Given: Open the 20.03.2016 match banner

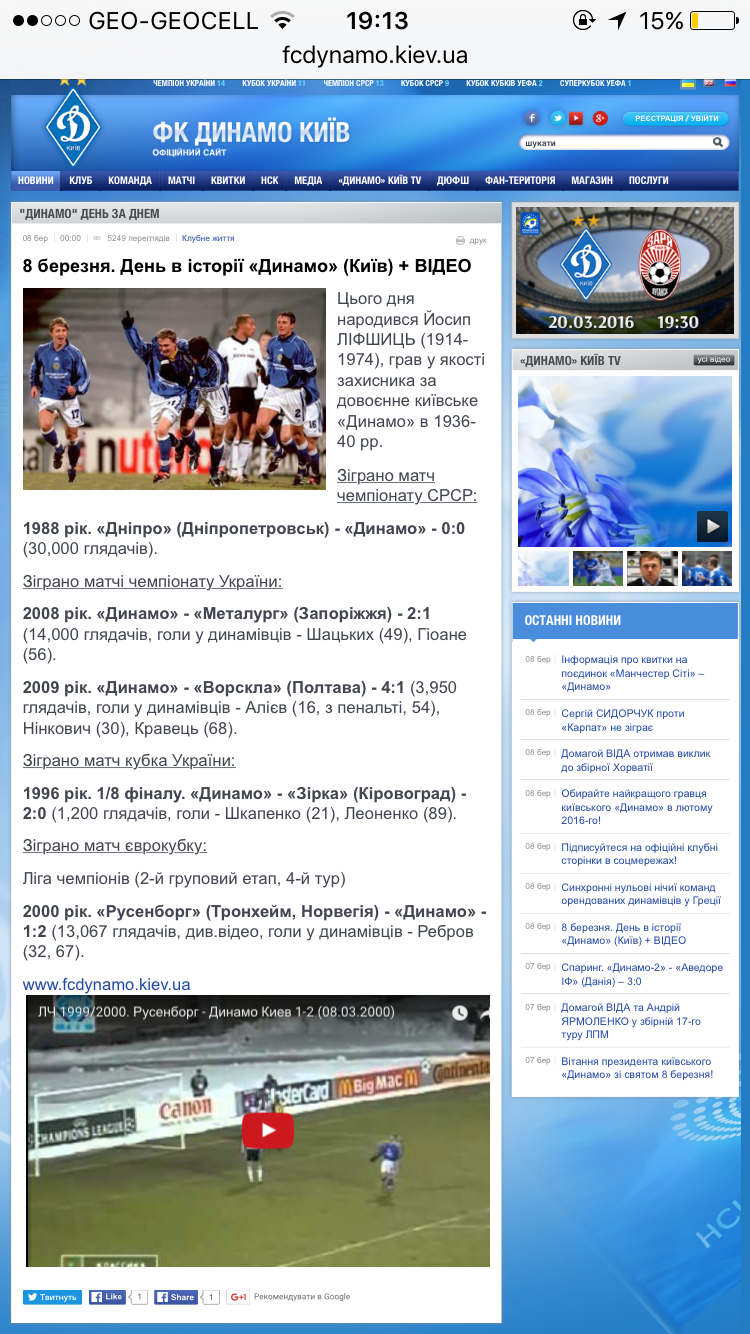Looking at the screenshot, I should point(624,270).
